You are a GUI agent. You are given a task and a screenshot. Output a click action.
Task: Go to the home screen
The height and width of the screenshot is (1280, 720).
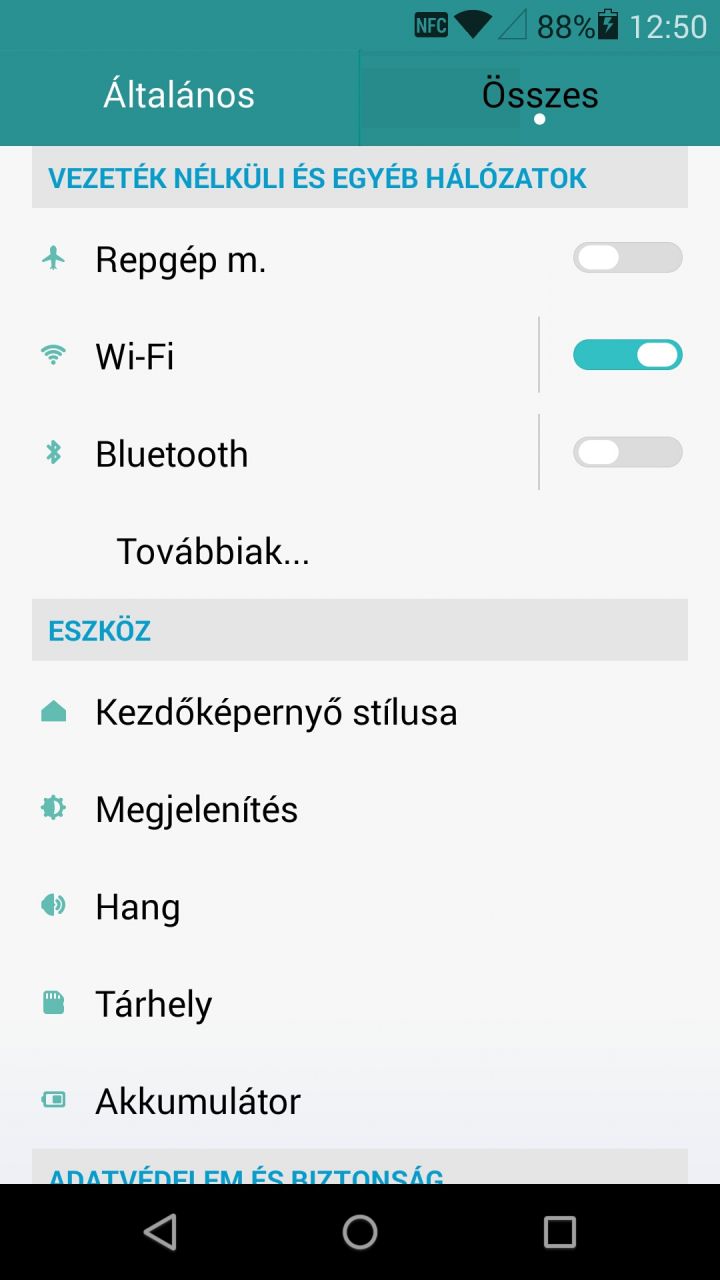pos(360,1232)
